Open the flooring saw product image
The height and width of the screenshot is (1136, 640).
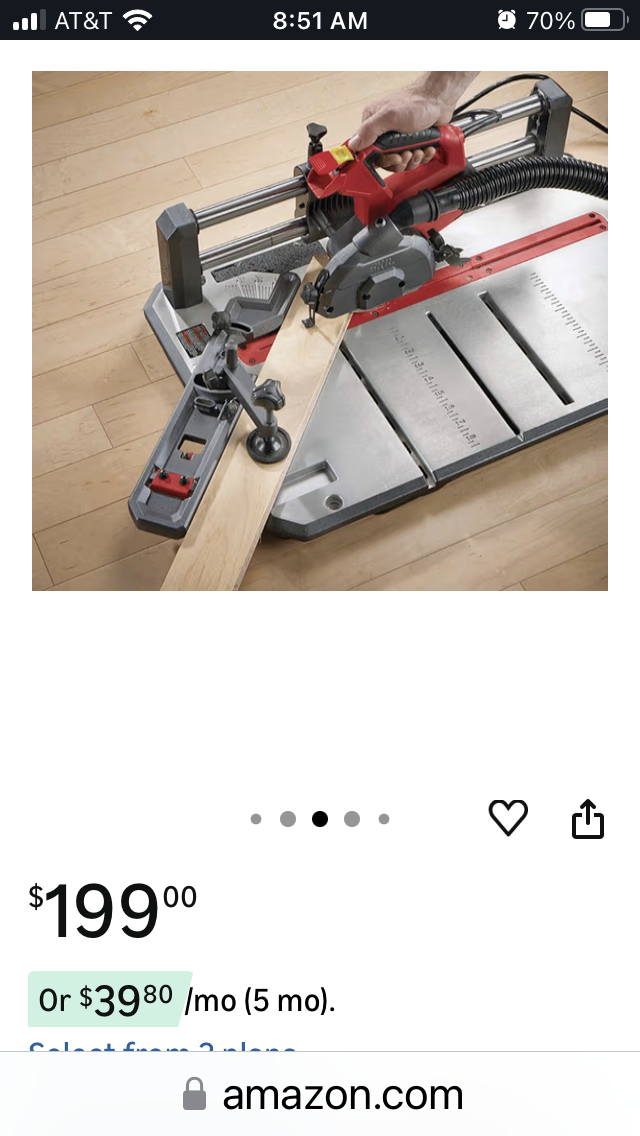point(320,330)
